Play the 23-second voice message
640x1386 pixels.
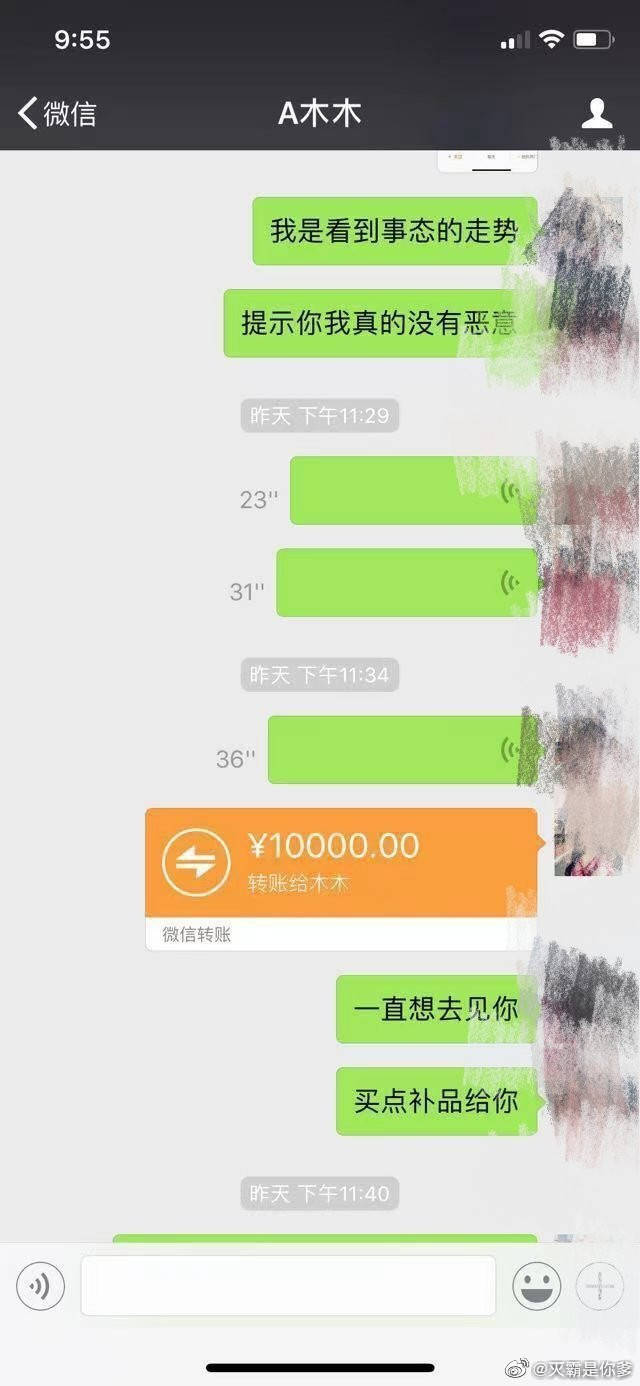coord(412,491)
